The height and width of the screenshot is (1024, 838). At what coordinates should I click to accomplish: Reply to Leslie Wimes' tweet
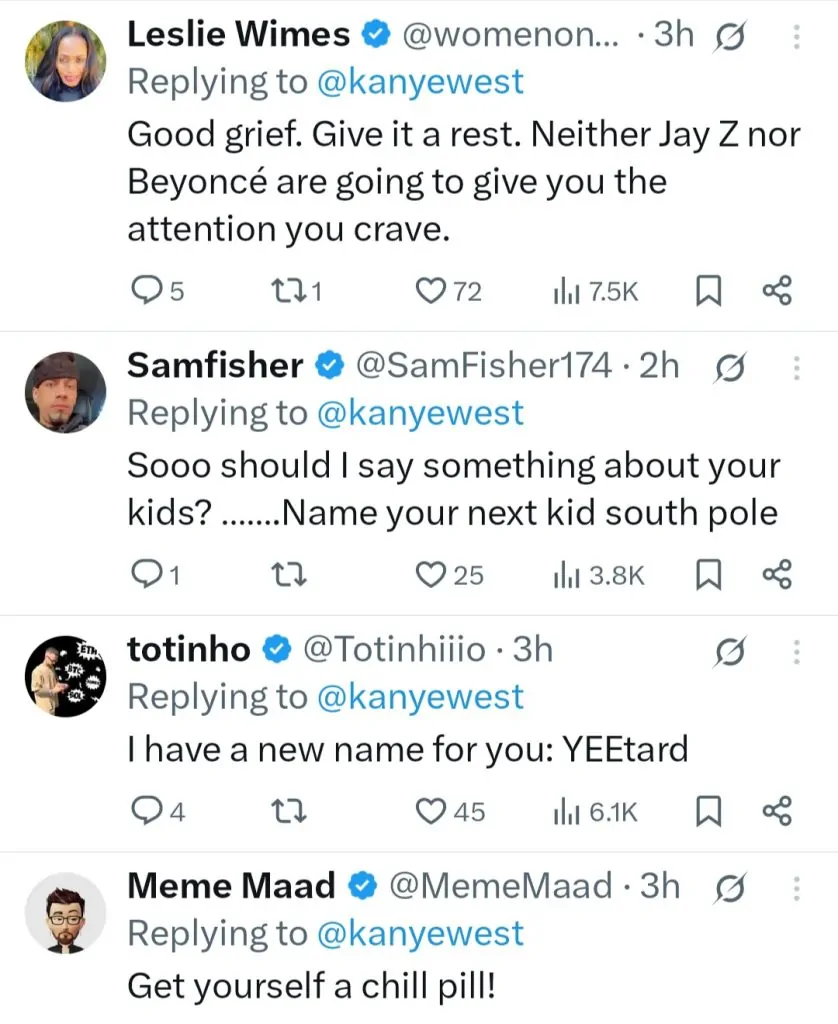pos(148,291)
